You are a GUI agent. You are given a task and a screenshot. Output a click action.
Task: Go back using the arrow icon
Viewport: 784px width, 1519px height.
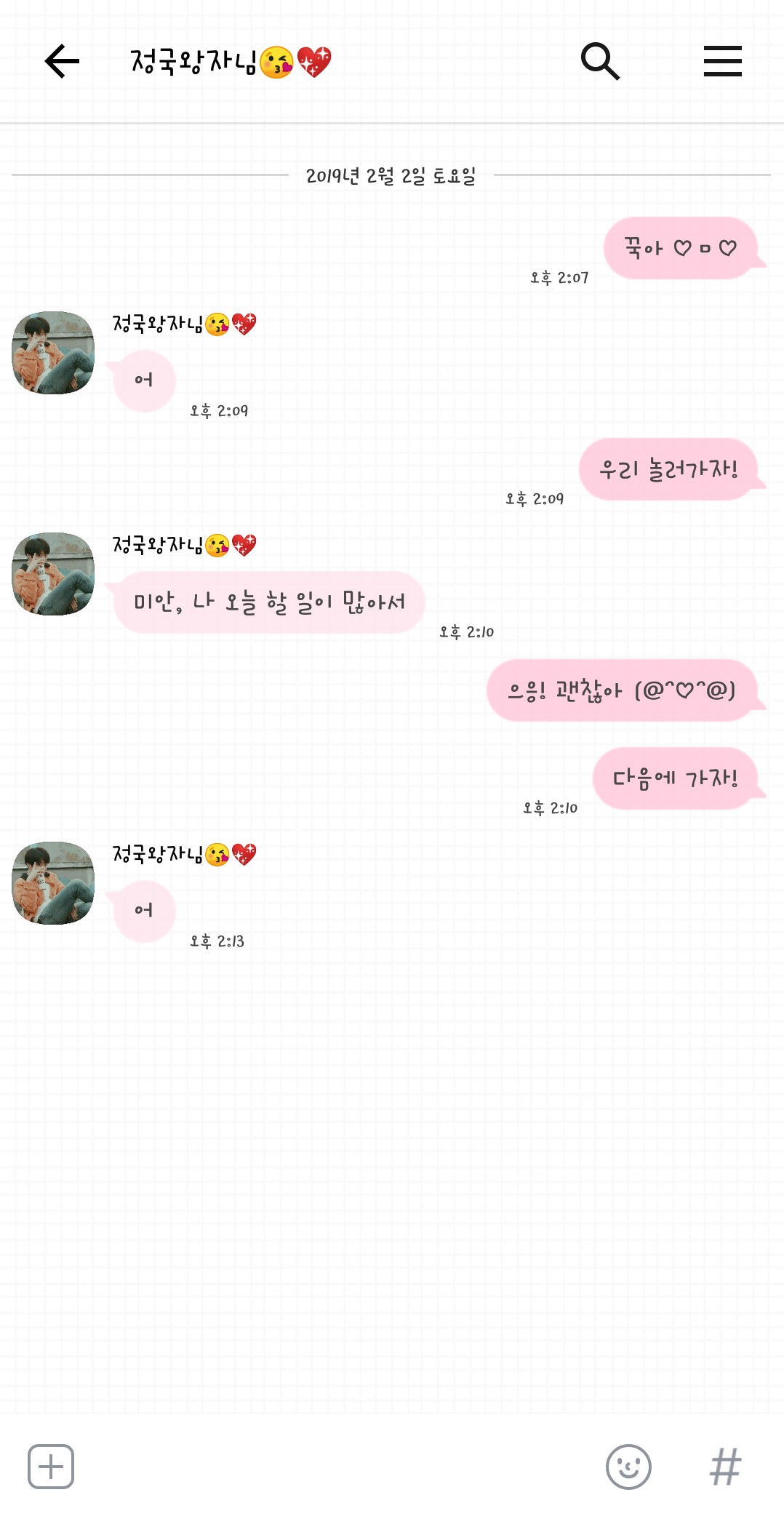tap(62, 61)
